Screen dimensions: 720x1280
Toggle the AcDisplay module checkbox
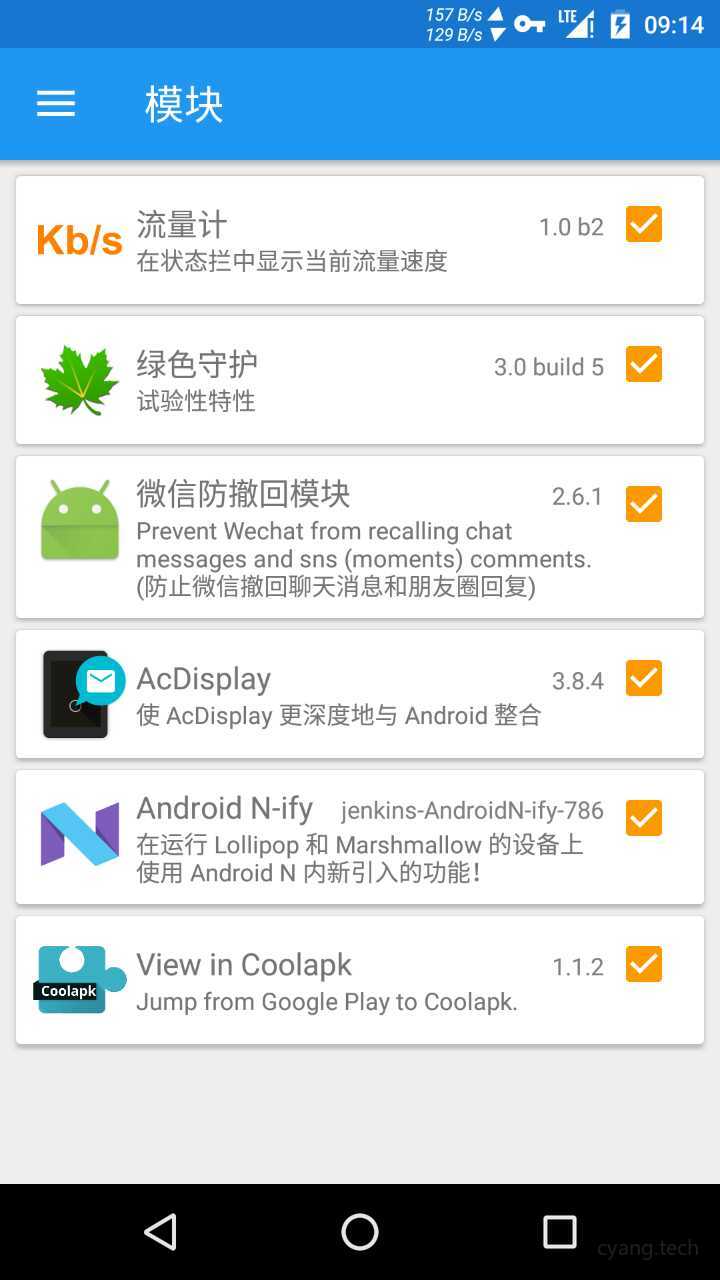tap(644, 678)
